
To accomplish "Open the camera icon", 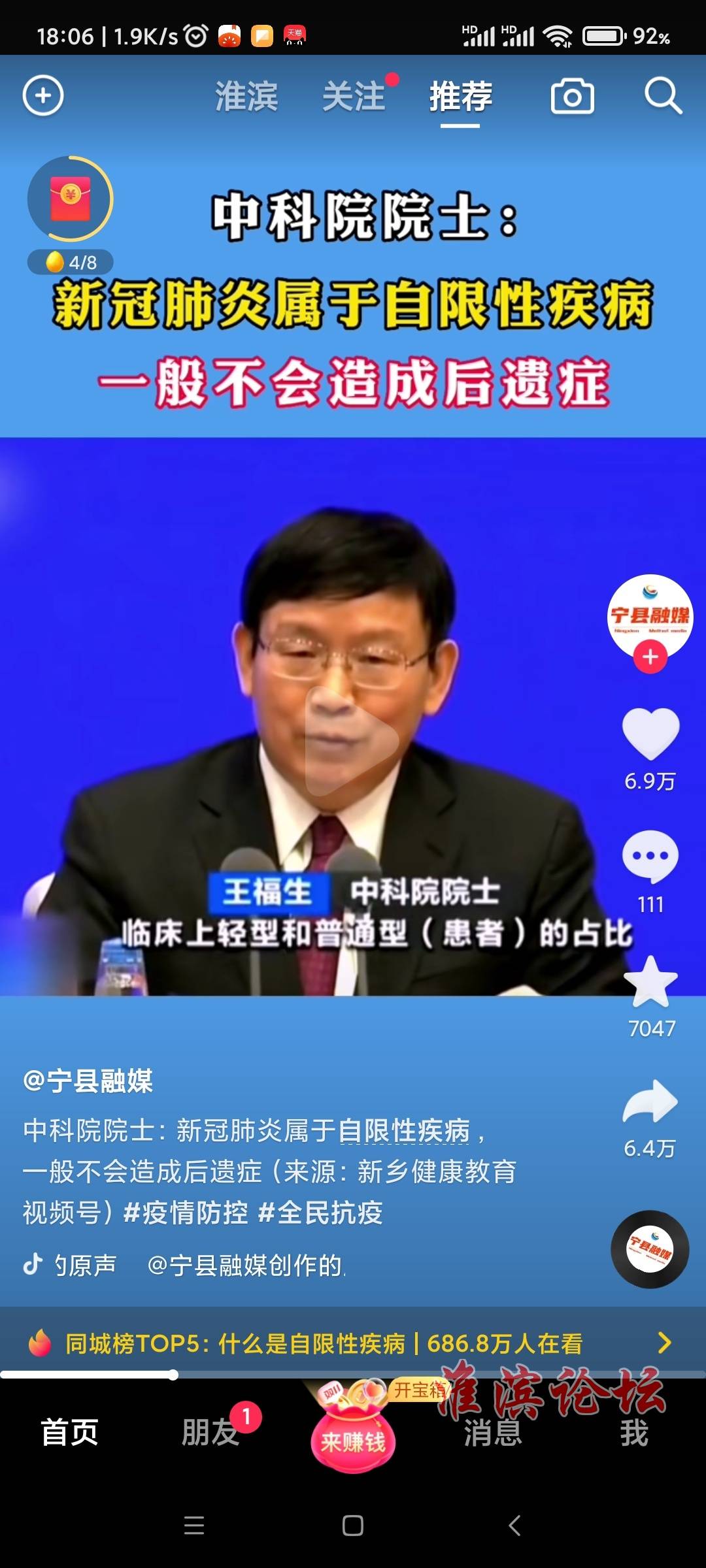I will [573, 97].
